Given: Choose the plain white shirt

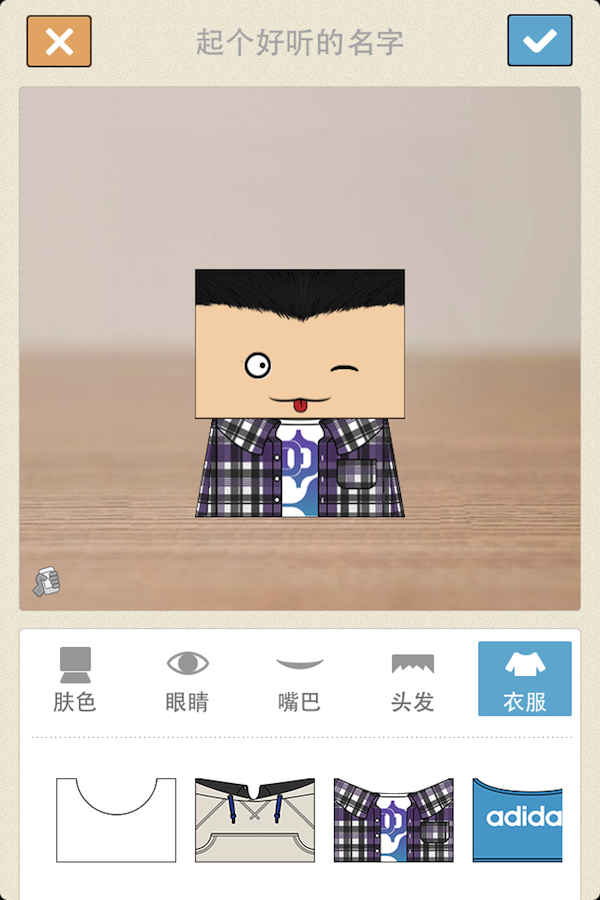Looking at the screenshot, I should pos(116,820).
